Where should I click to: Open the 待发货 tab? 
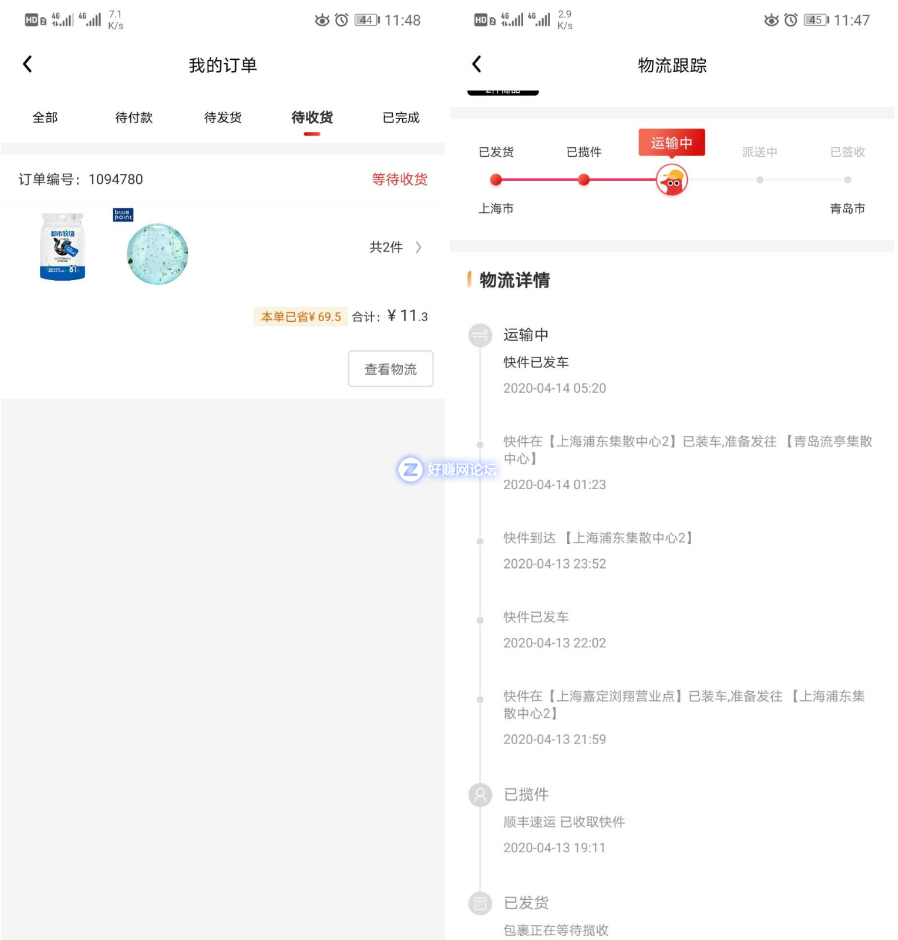coord(223,118)
